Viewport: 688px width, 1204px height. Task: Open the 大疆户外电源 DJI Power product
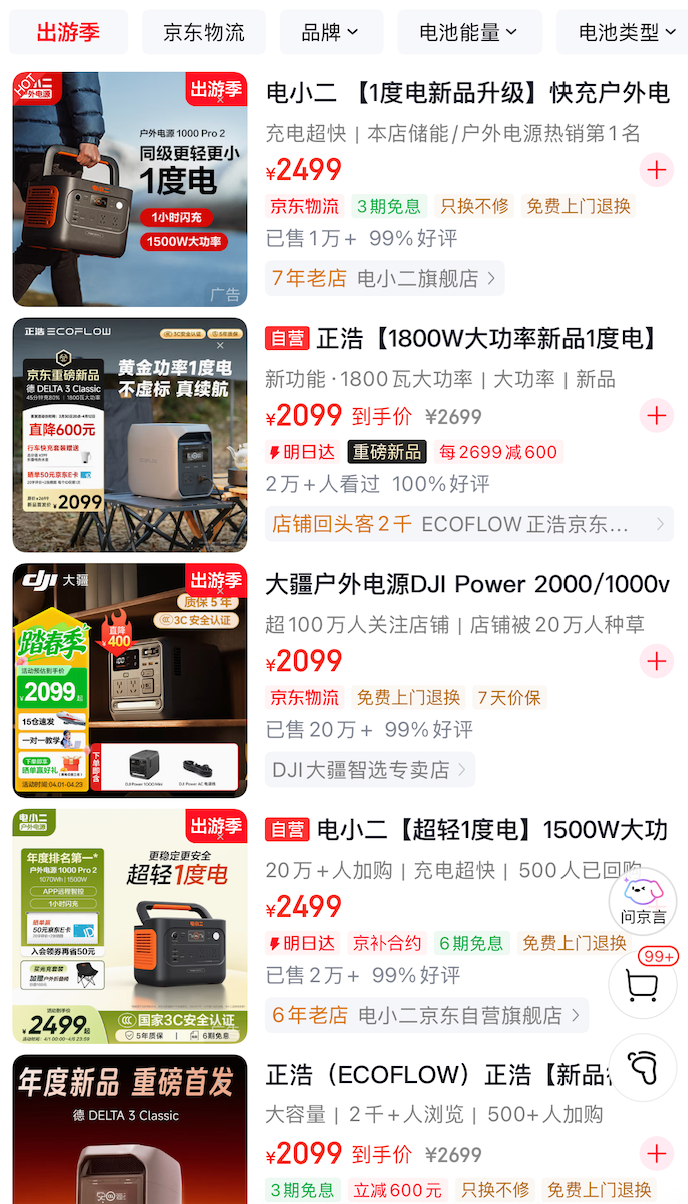pyautogui.click(x=467, y=584)
